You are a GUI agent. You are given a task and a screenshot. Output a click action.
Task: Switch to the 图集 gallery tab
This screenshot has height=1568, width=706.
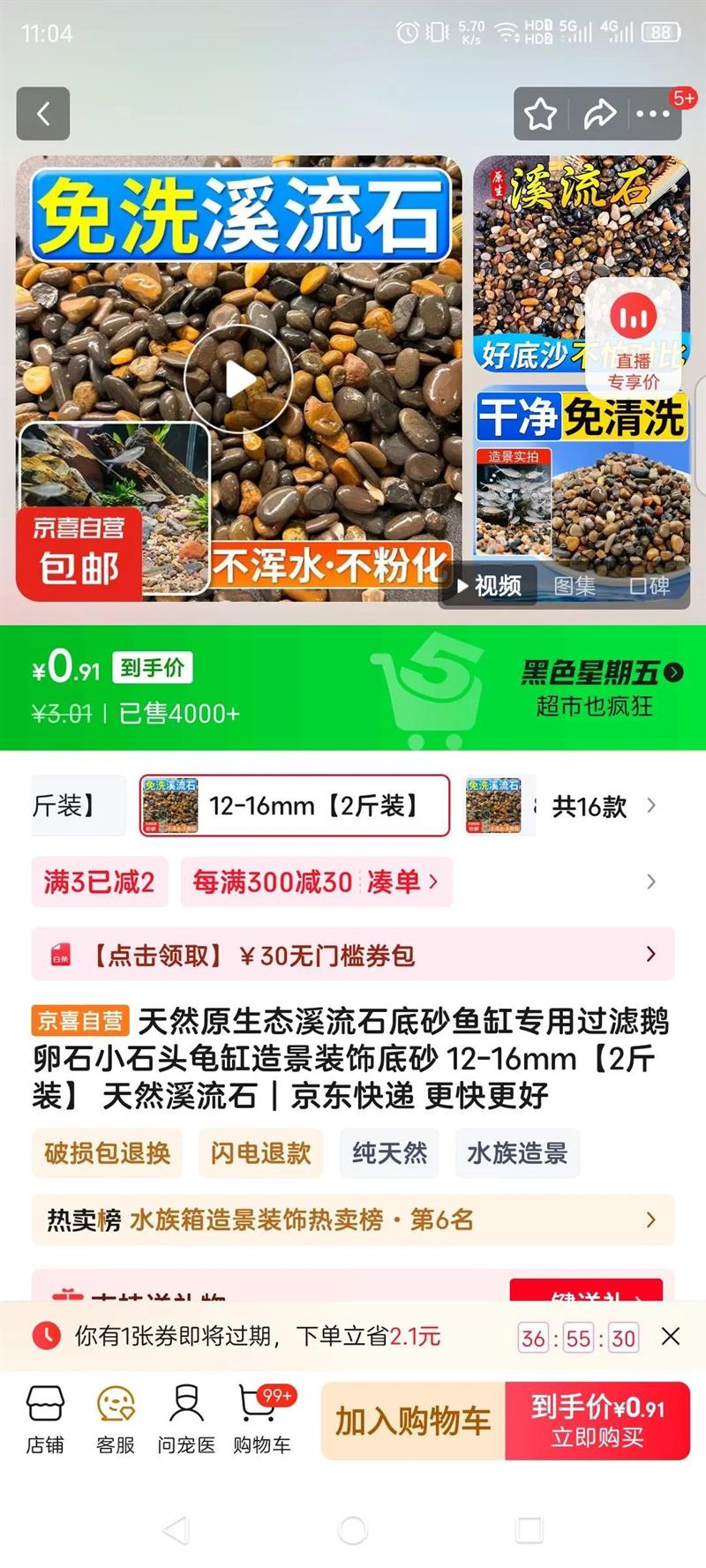[575, 586]
